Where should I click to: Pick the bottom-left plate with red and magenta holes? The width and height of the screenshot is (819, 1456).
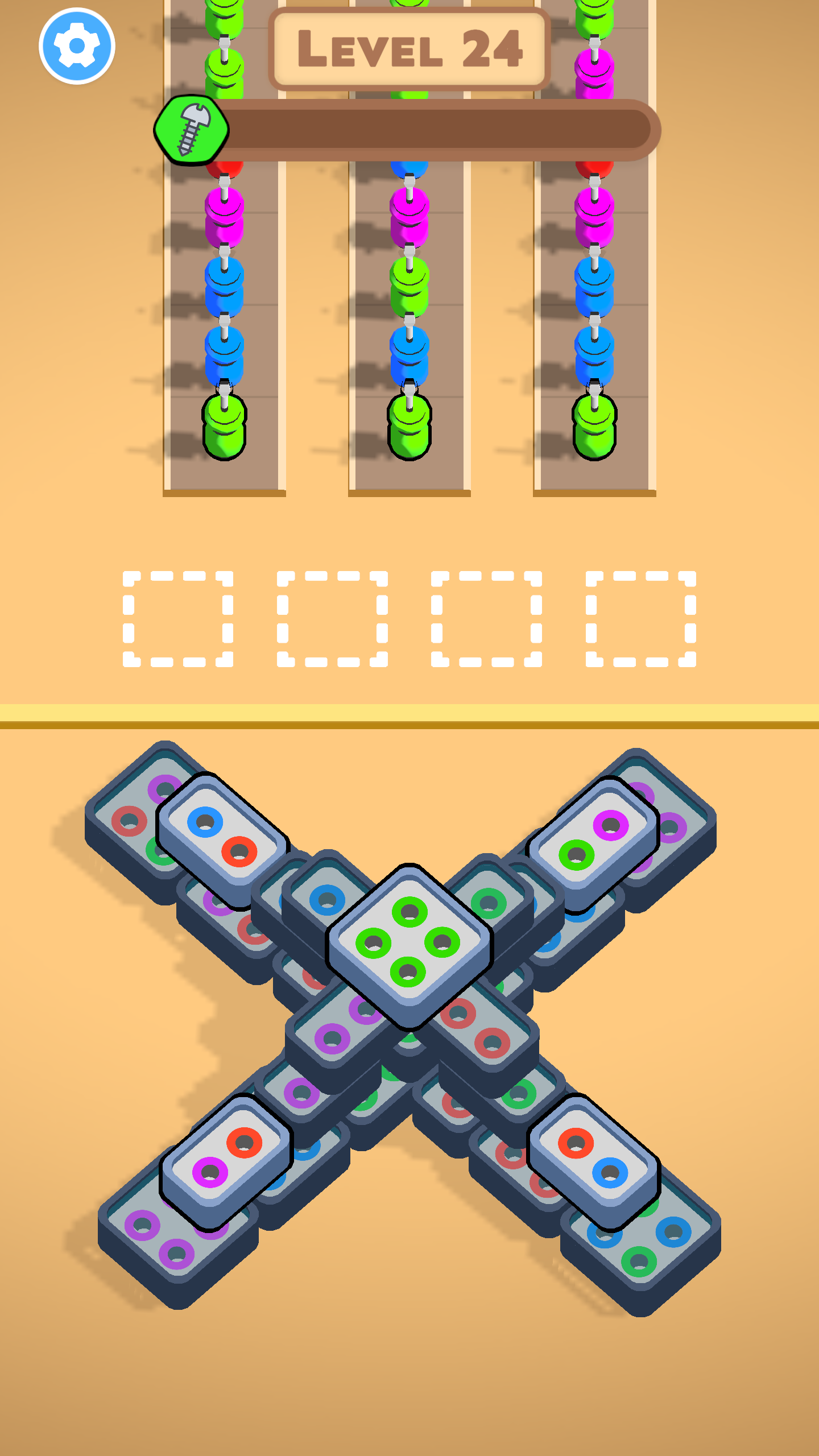pos(226,1160)
